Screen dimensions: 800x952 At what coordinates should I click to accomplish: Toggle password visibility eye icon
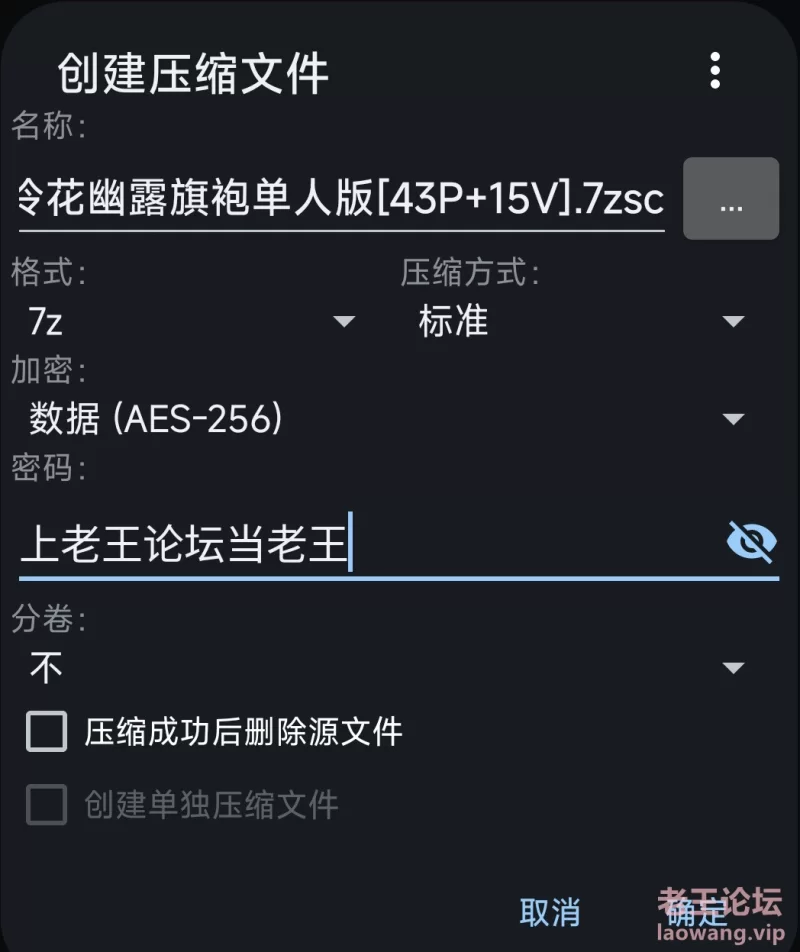point(750,542)
